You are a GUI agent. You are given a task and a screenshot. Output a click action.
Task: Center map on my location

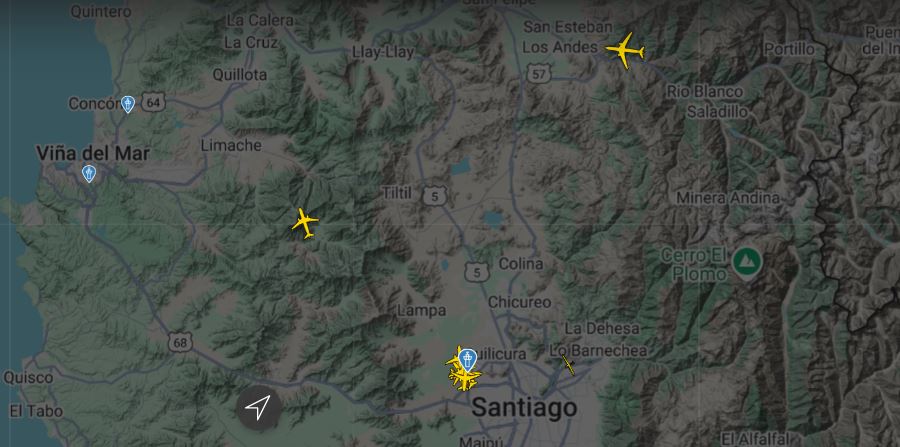point(258,407)
